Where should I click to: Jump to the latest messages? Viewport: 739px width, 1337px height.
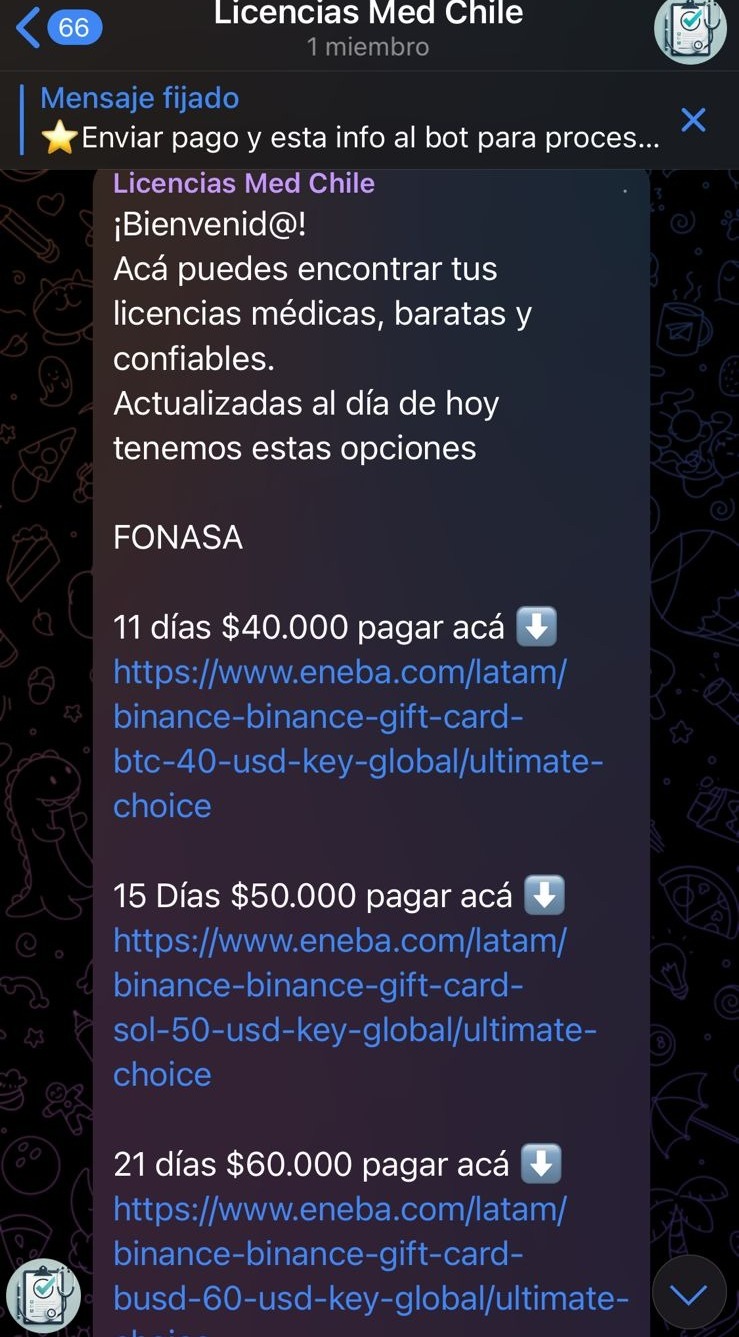689,1293
